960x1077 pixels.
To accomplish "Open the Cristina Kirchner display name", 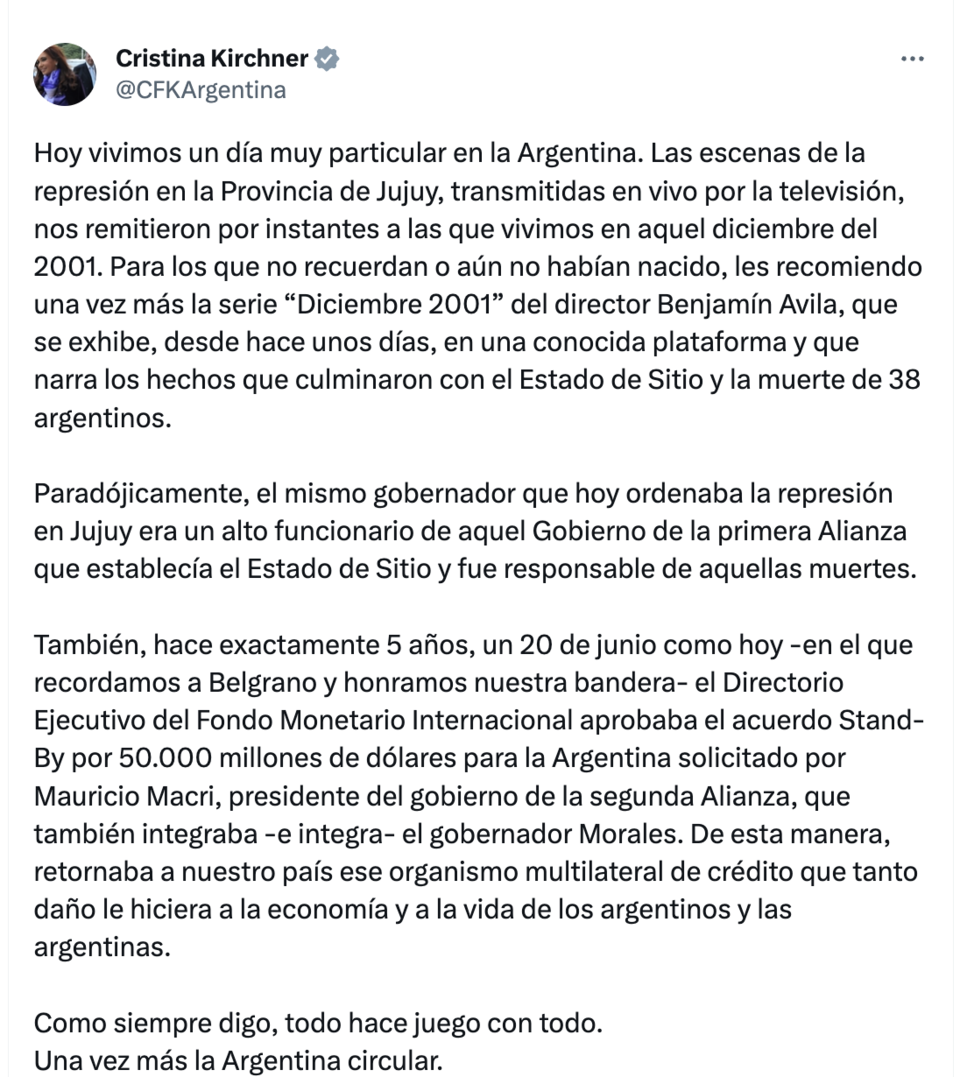I will pos(212,58).
